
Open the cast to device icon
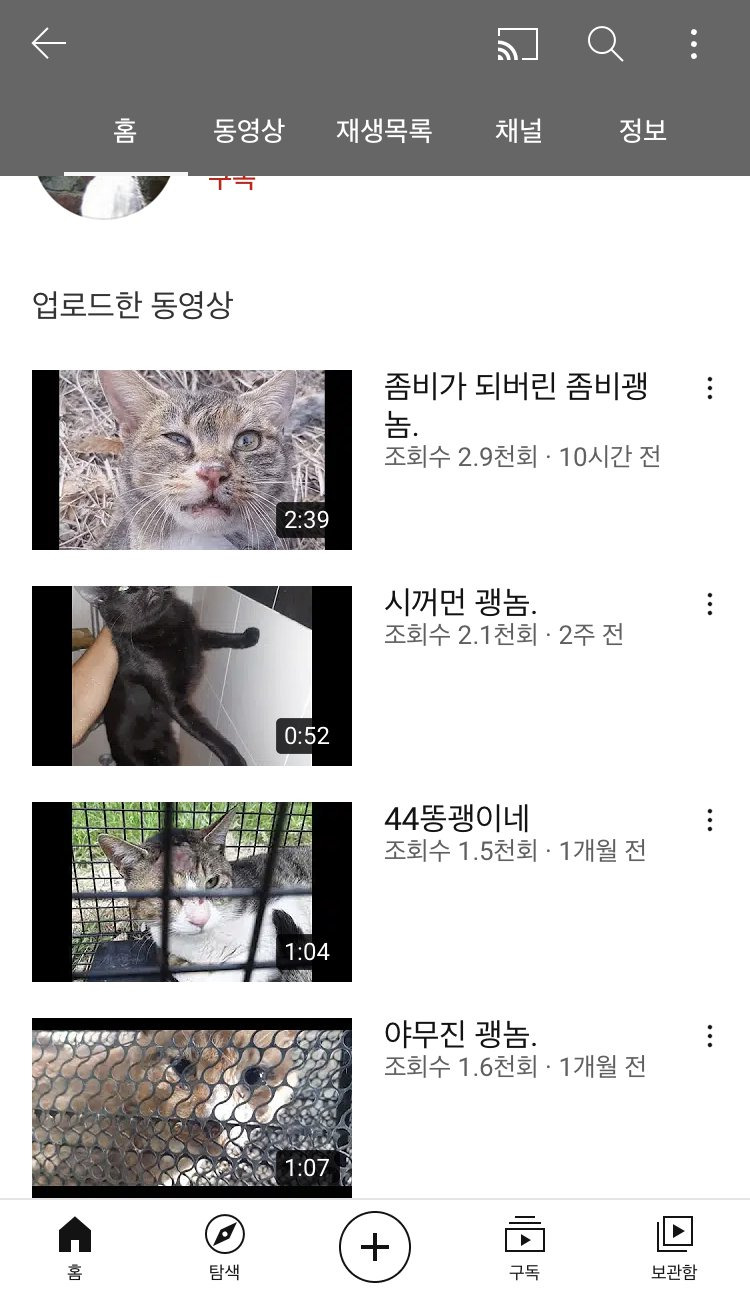tap(517, 44)
